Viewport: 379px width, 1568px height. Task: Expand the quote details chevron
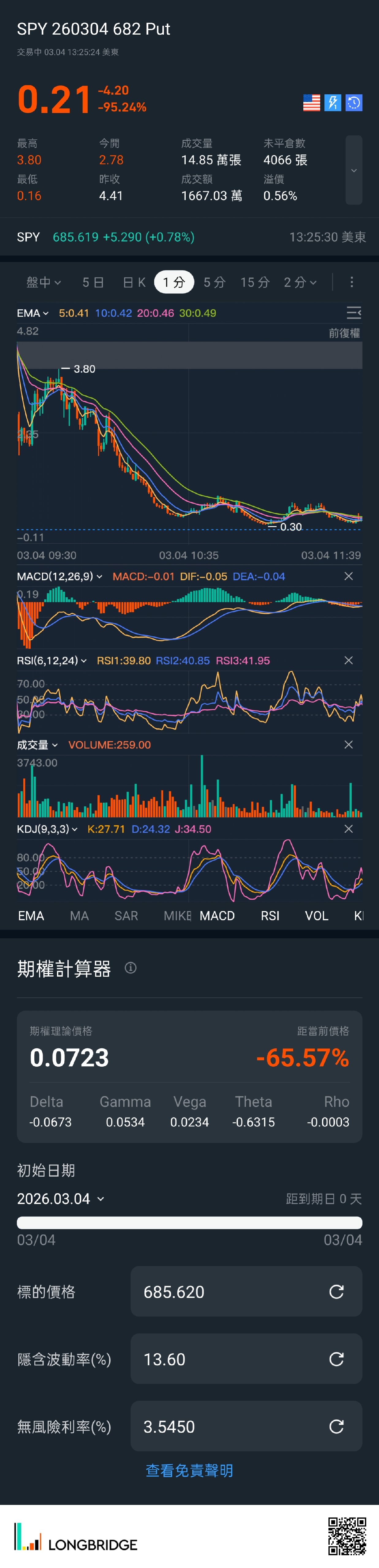353,171
